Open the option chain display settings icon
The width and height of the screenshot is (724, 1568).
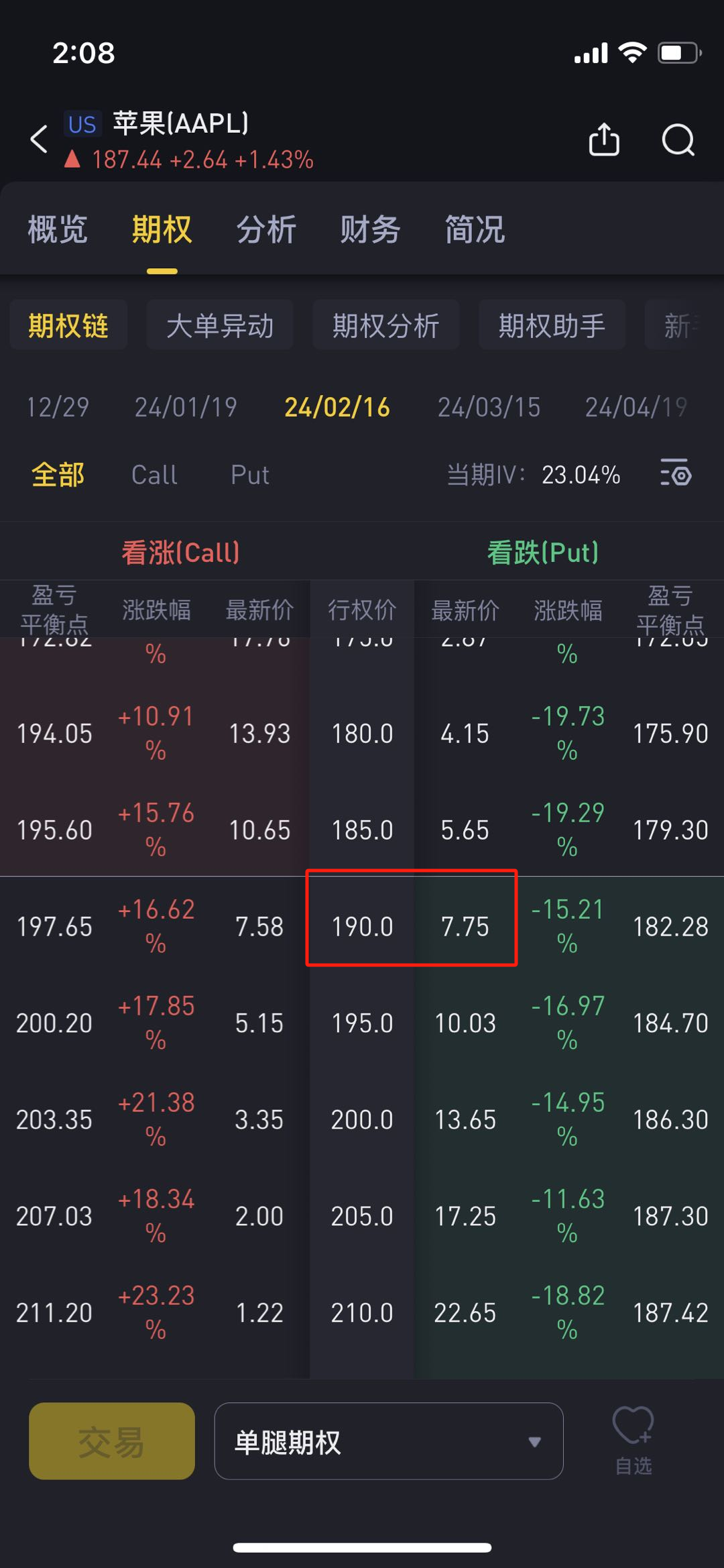(676, 473)
